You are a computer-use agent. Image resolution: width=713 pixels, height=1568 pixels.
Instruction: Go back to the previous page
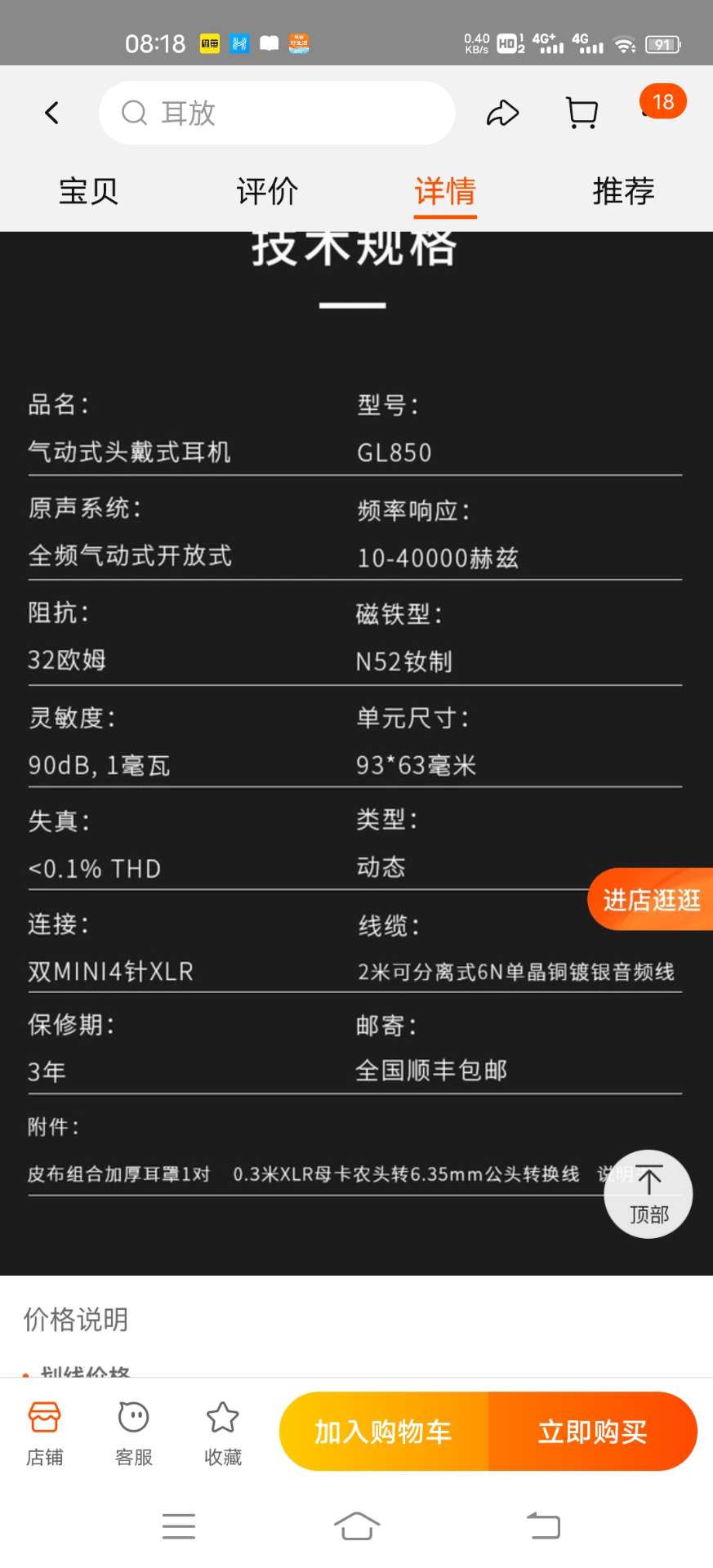pos(52,113)
